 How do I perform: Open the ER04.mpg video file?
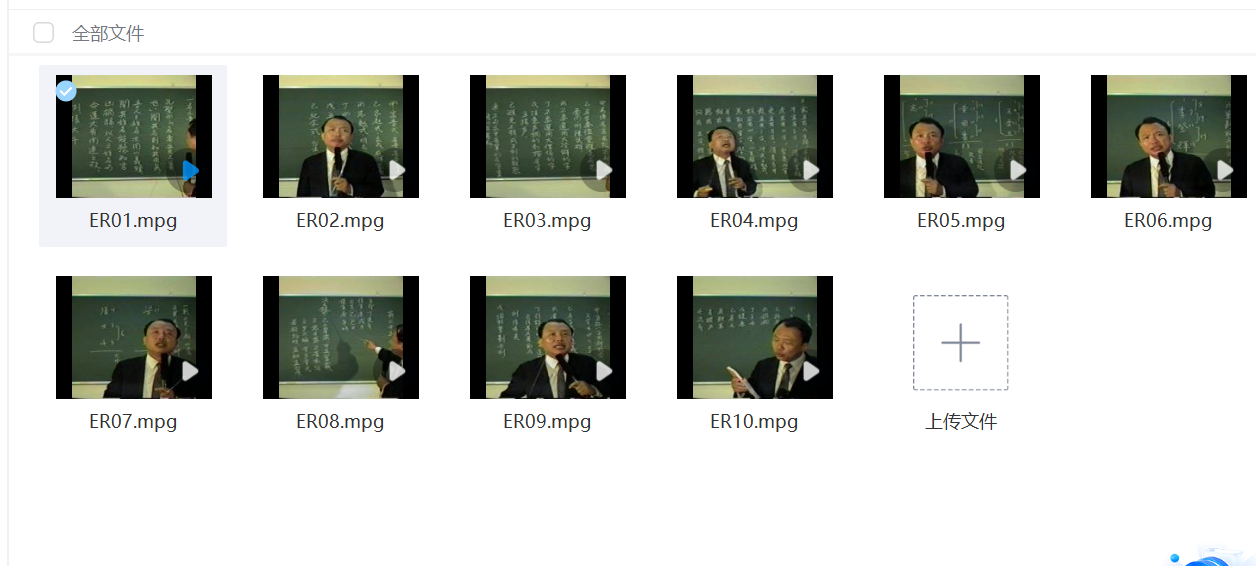point(754,136)
